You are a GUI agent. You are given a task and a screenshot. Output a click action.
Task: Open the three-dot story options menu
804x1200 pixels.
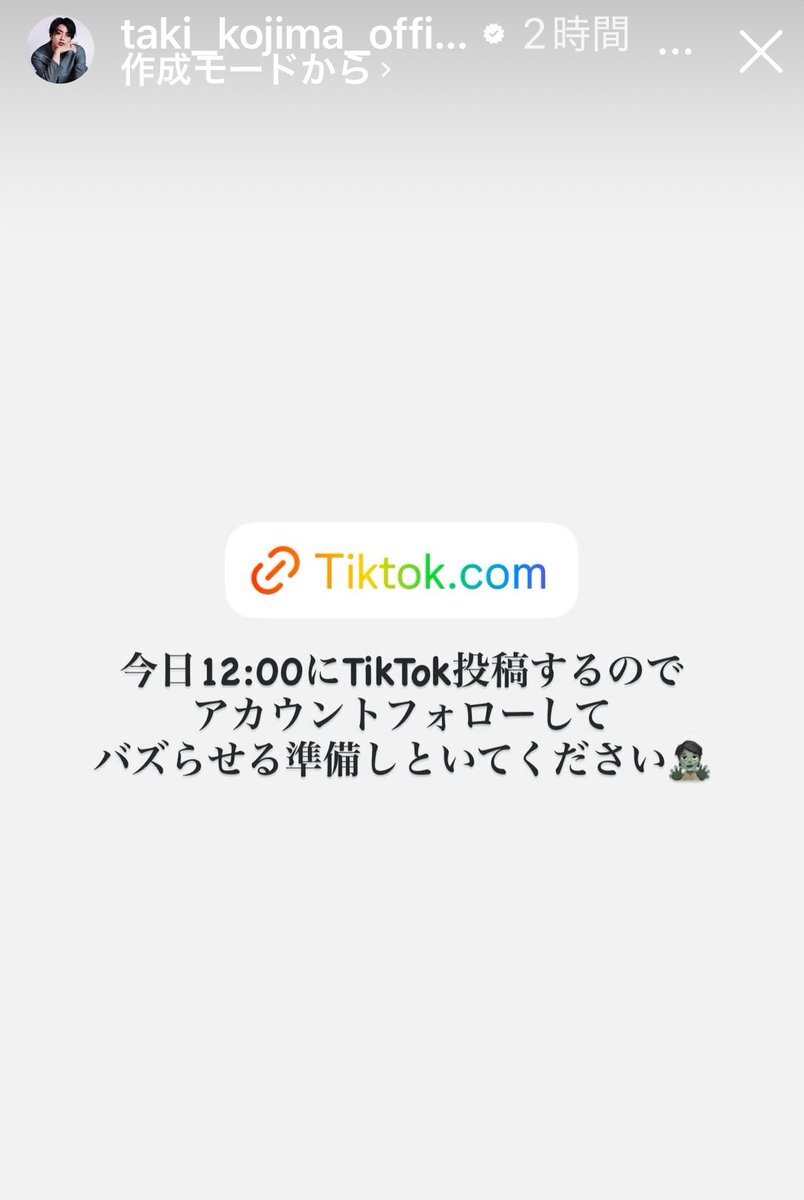coord(678,49)
